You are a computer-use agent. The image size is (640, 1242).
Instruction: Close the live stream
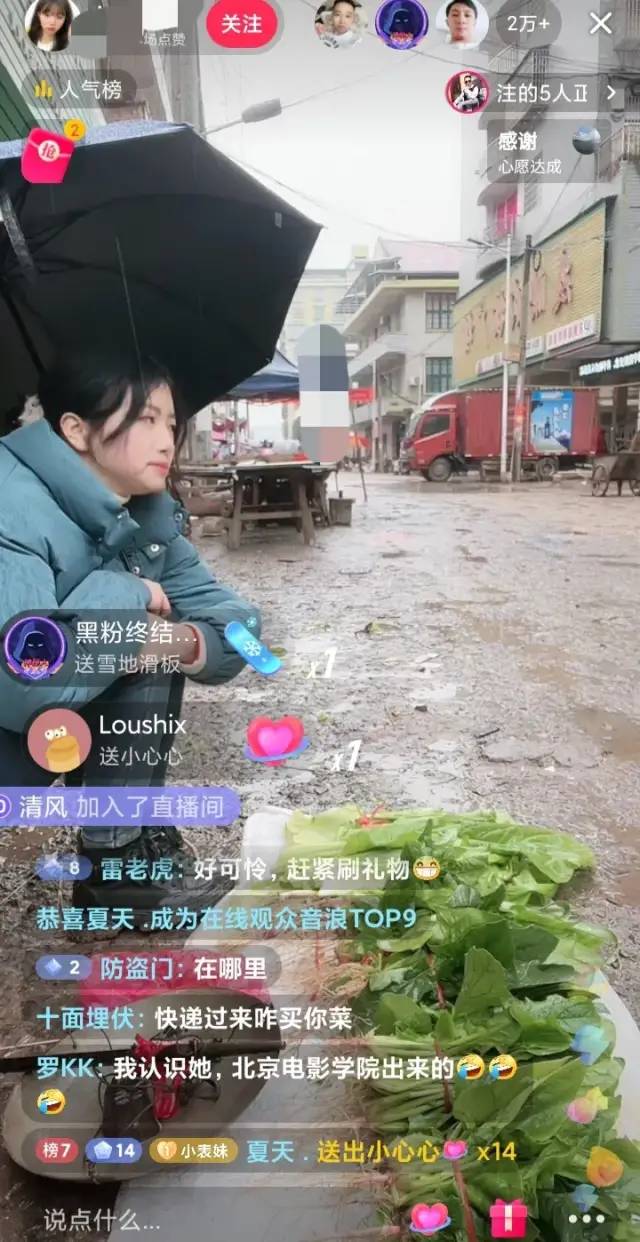tap(600, 23)
